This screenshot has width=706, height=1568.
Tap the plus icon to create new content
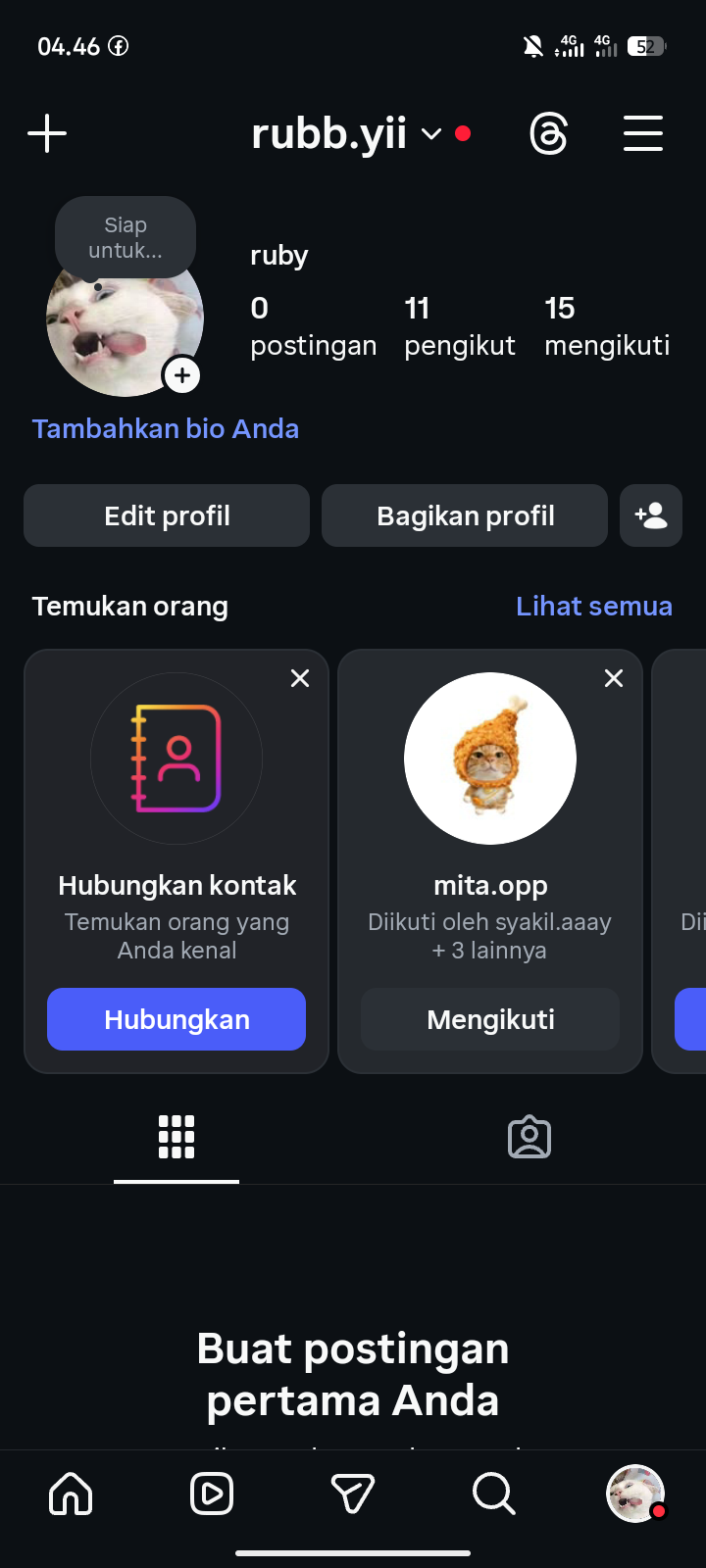coord(47,133)
